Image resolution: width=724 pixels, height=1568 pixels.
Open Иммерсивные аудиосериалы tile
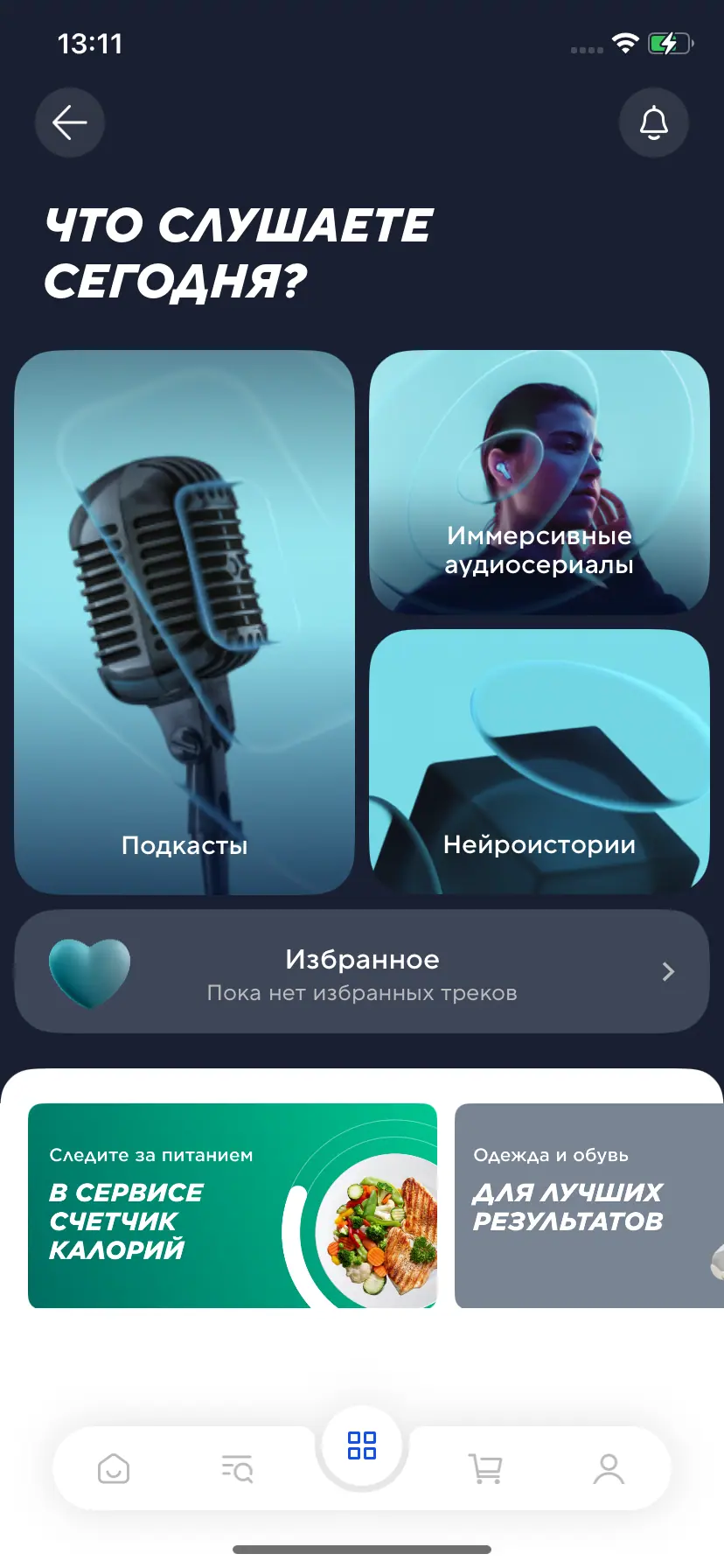click(x=539, y=482)
